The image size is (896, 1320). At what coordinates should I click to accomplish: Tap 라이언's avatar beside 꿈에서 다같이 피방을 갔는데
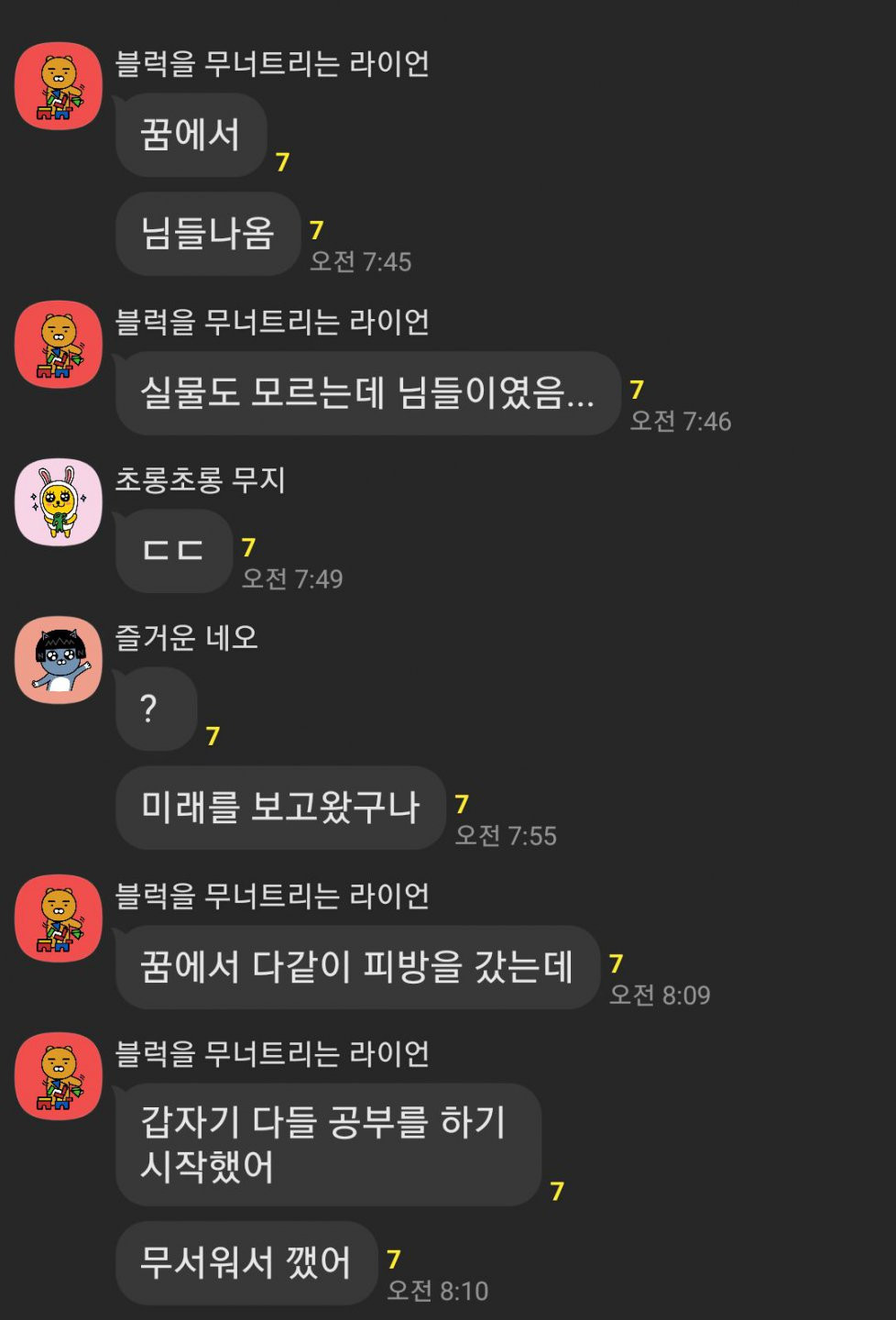click(59, 918)
